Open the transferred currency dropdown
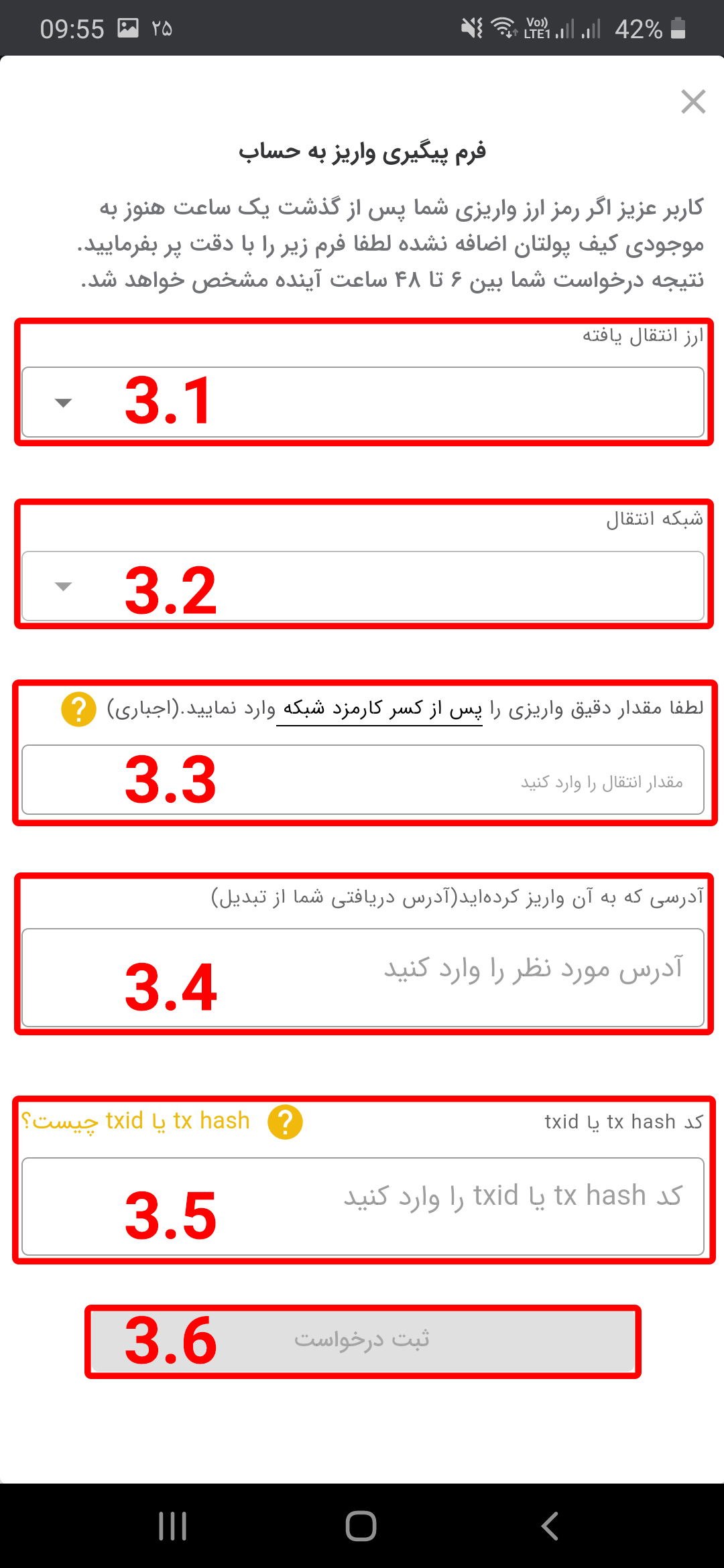The image size is (724, 1568). (363, 402)
